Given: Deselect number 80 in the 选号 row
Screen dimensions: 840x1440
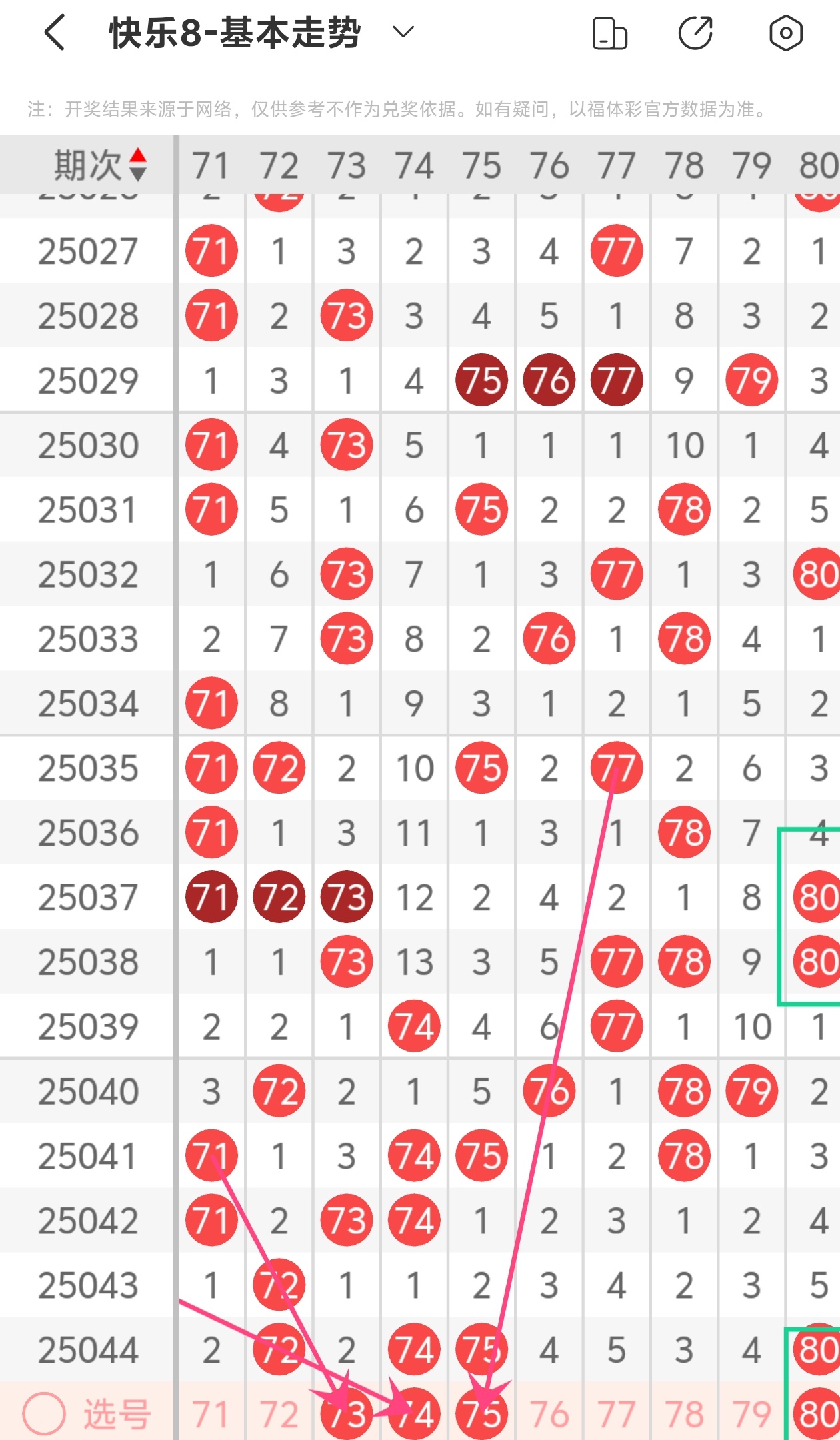Looking at the screenshot, I should [817, 1414].
